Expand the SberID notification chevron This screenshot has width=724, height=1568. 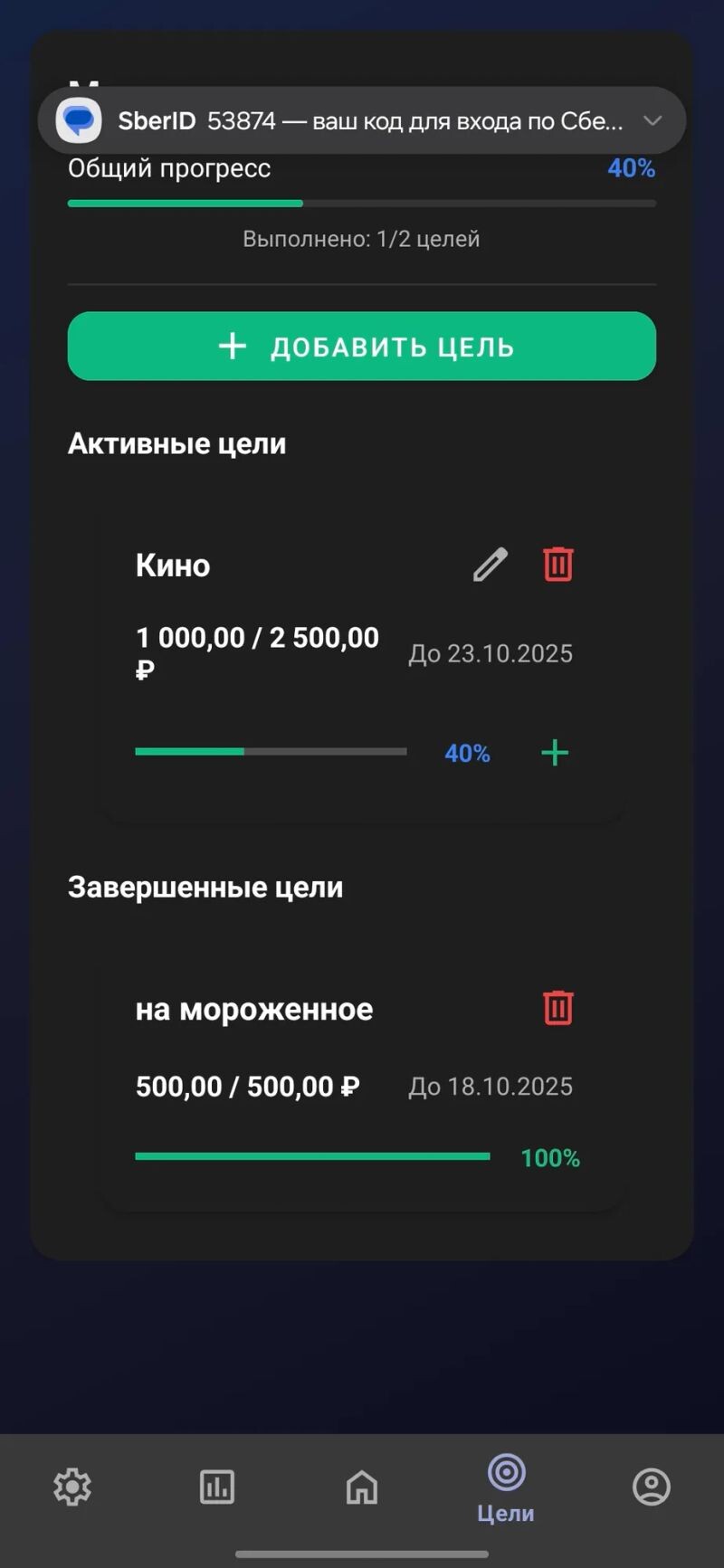(652, 120)
